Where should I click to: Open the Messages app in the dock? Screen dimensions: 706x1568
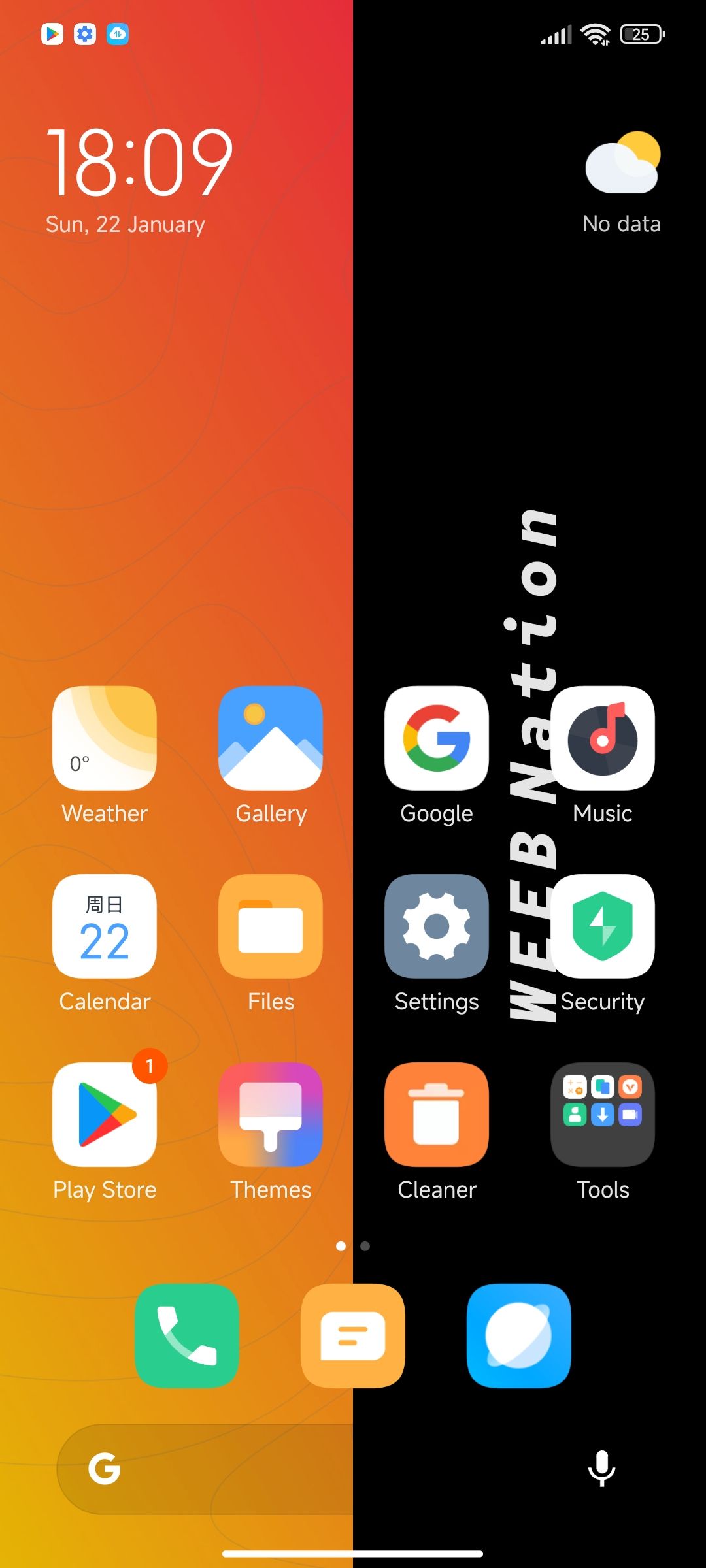[353, 1335]
